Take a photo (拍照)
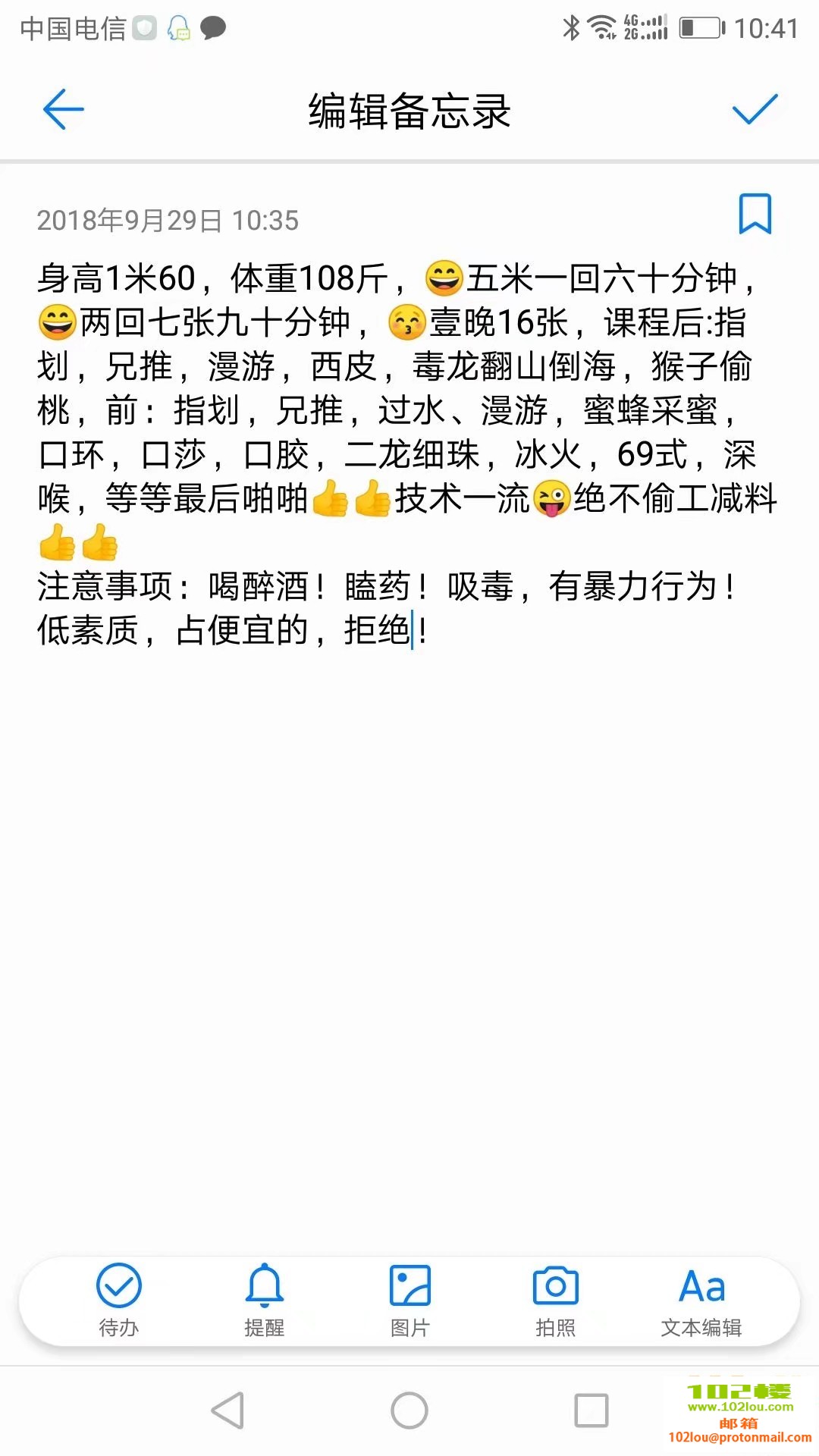The image size is (819, 1456). click(x=556, y=1300)
